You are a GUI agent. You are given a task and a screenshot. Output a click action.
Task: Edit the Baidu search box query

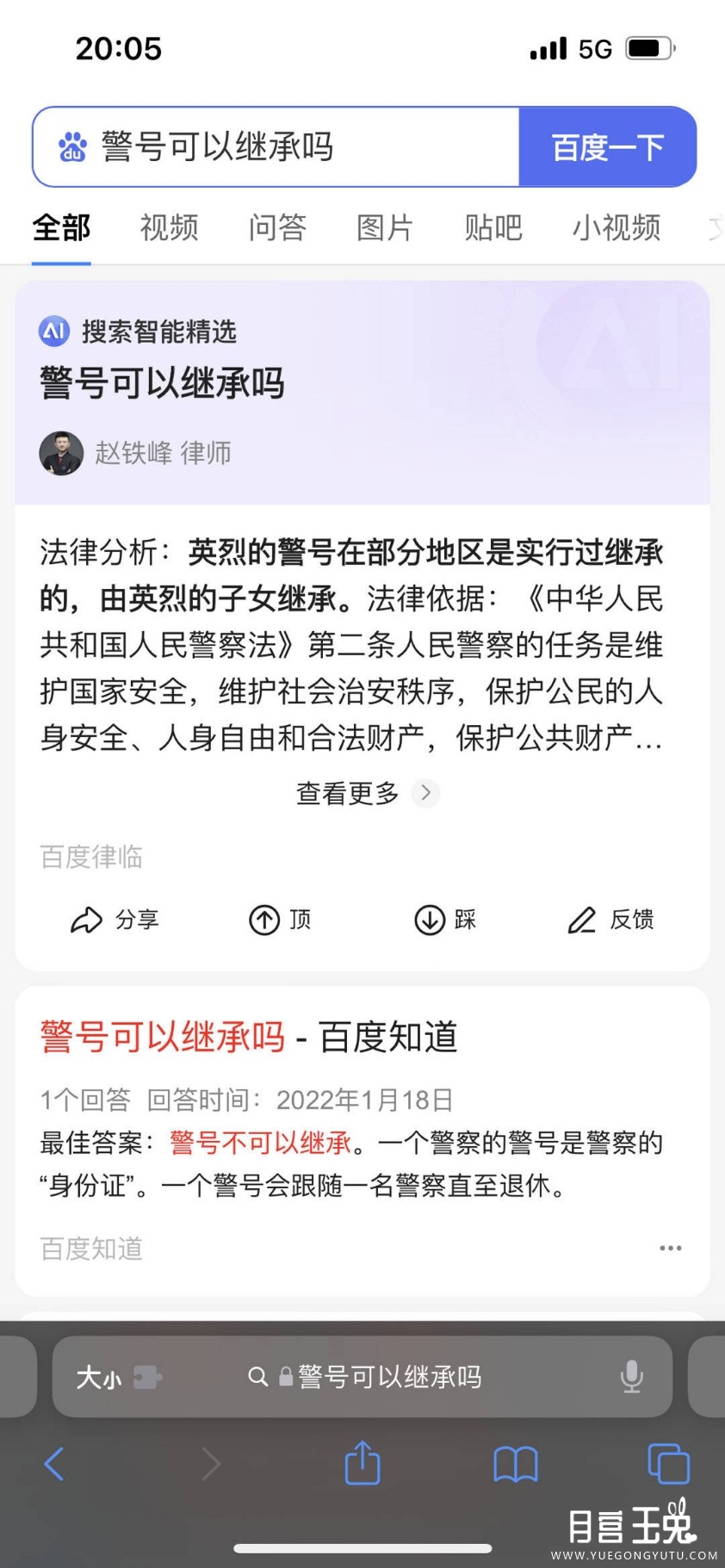point(276,147)
